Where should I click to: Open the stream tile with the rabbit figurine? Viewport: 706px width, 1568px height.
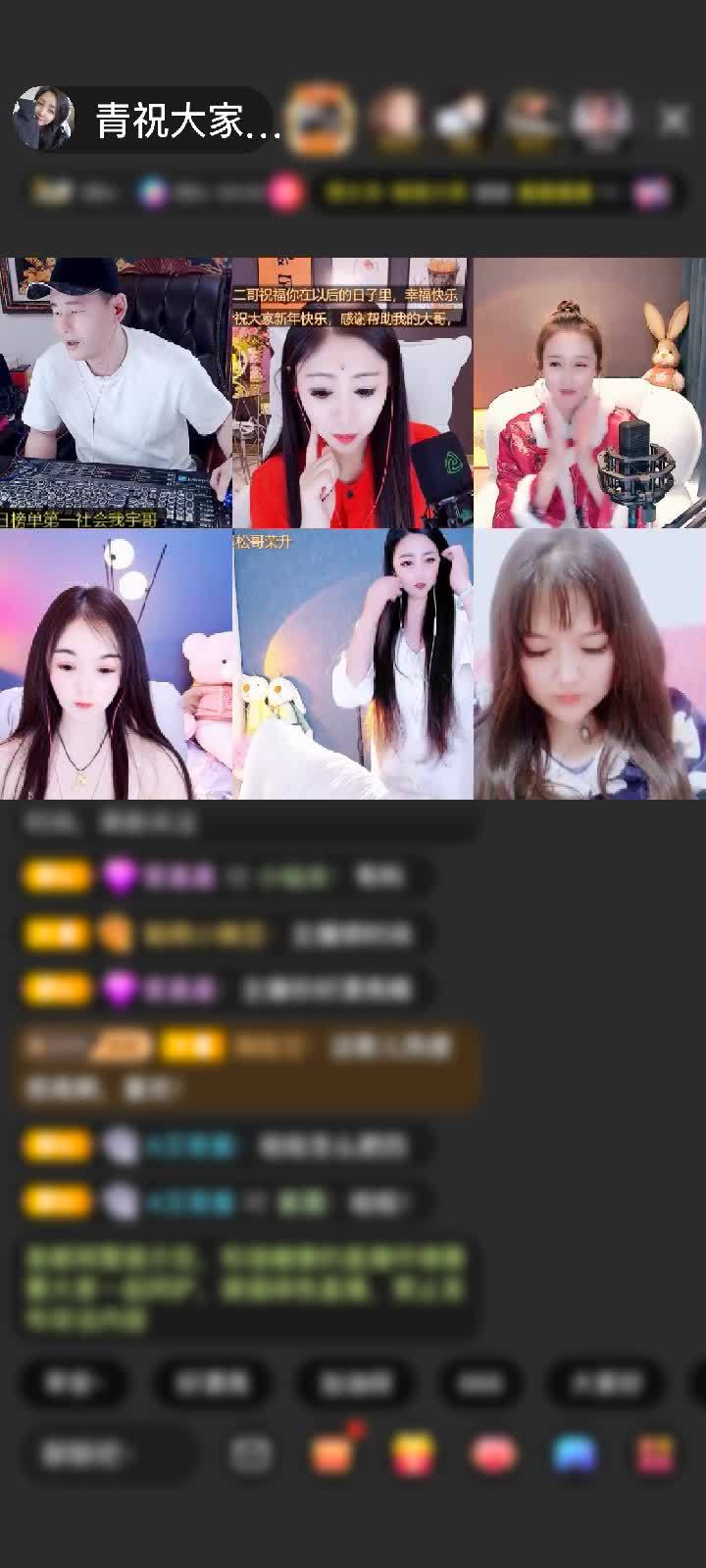(x=588, y=393)
